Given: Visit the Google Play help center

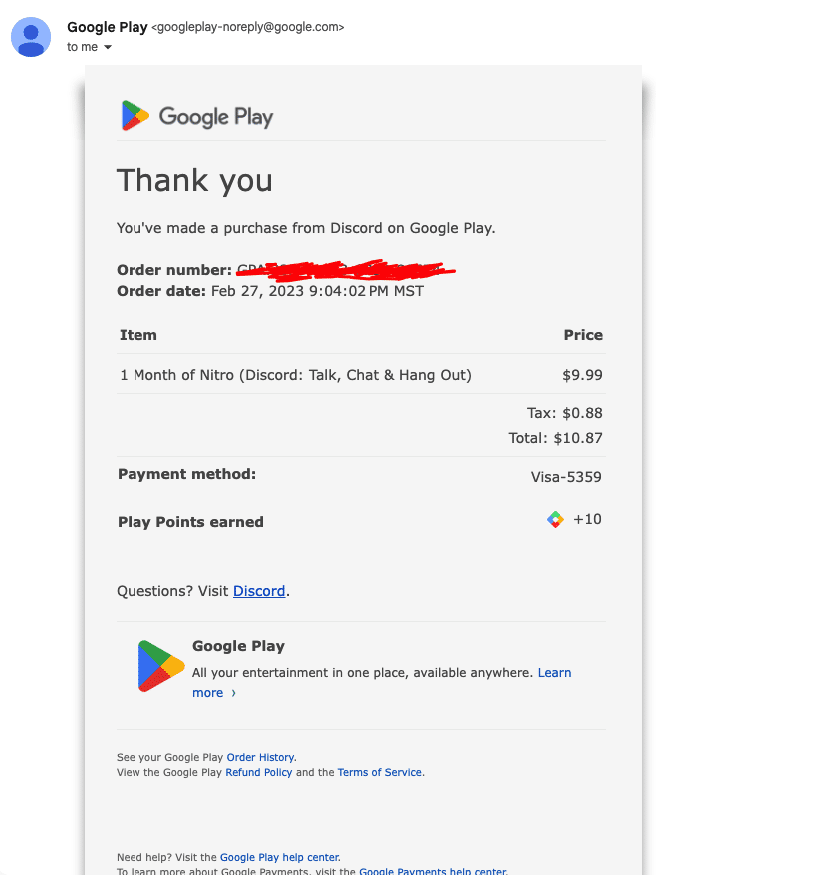Looking at the screenshot, I should [279, 857].
